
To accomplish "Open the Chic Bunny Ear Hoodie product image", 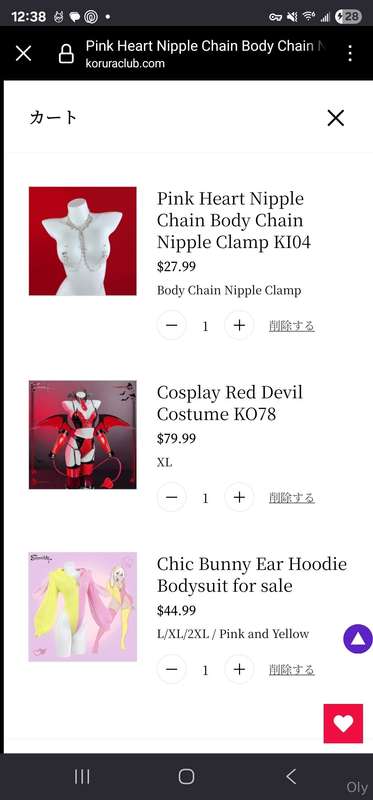I will tap(83, 607).
